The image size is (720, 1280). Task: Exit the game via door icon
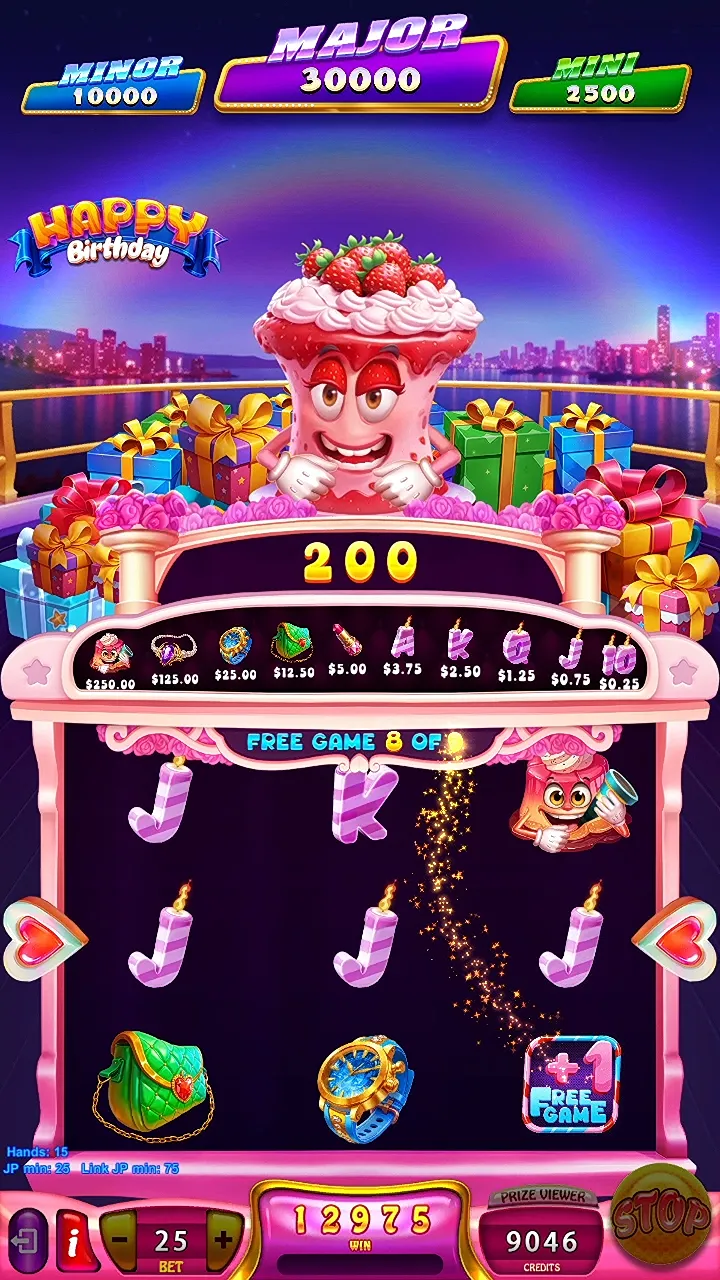[27, 1242]
